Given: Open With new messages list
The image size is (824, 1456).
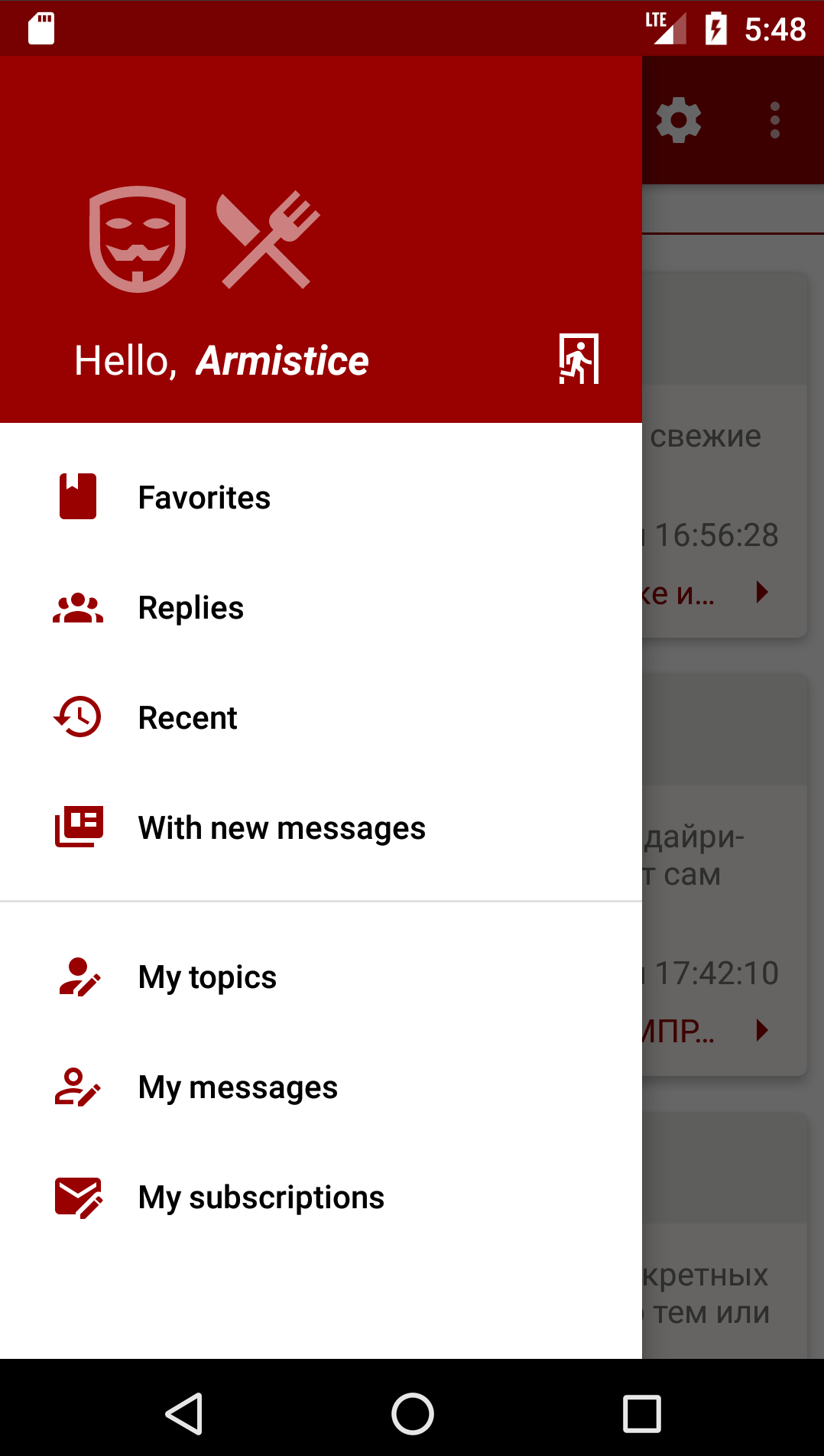Looking at the screenshot, I should click(281, 828).
